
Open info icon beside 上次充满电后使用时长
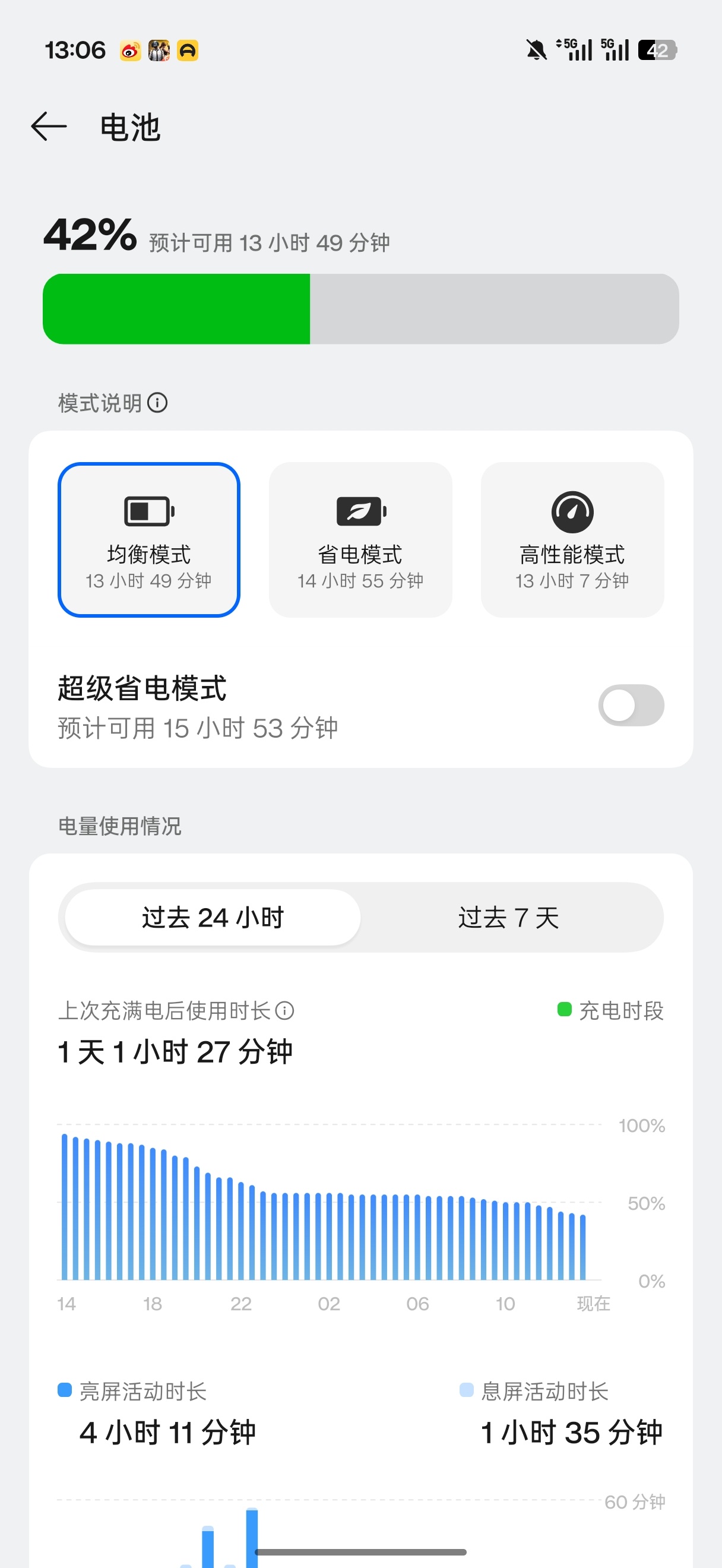click(x=284, y=1011)
